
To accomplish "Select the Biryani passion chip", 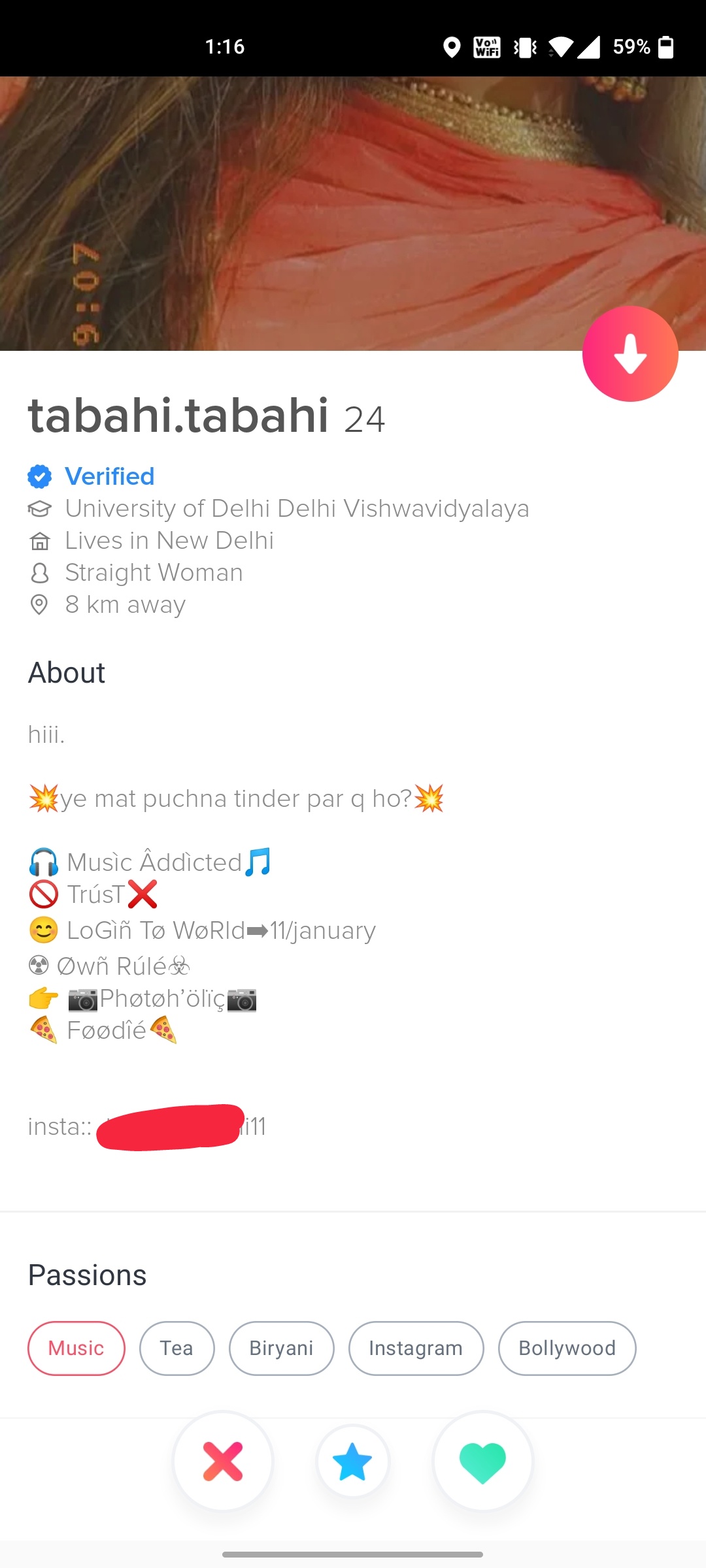I will pos(281,1348).
